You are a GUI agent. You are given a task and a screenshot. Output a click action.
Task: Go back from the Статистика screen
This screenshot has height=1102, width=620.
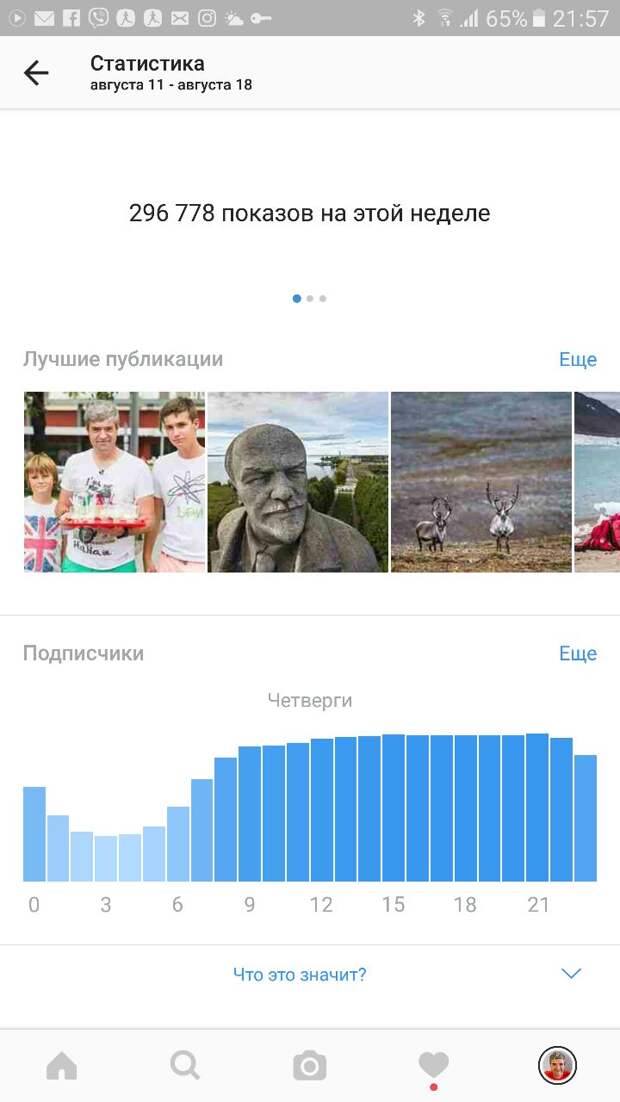(x=36, y=73)
